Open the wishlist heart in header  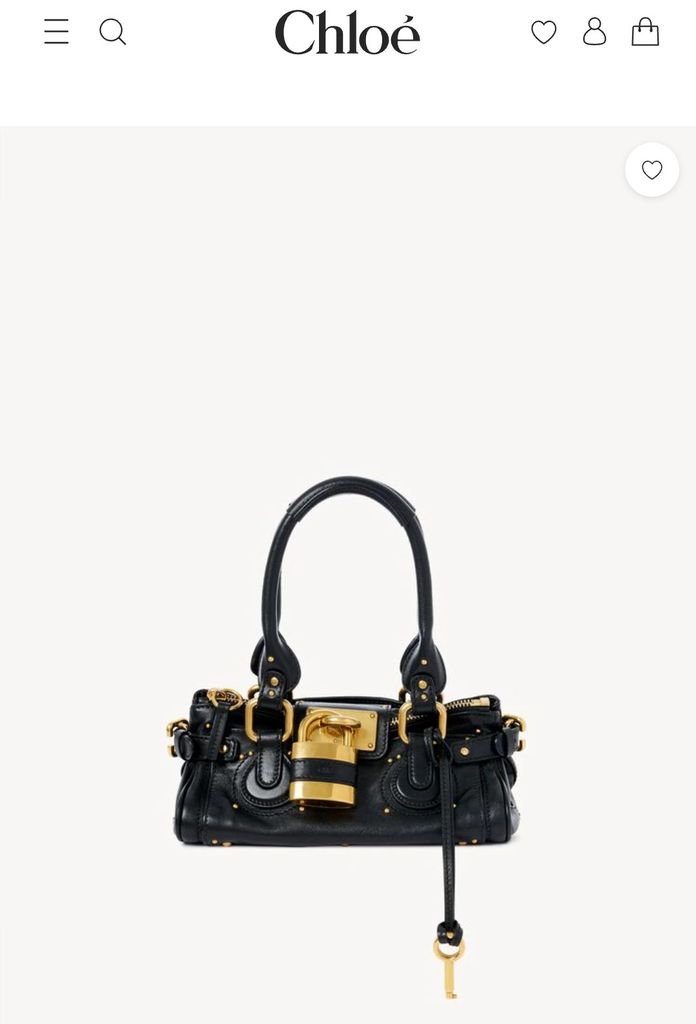click(x=543, y=33)
